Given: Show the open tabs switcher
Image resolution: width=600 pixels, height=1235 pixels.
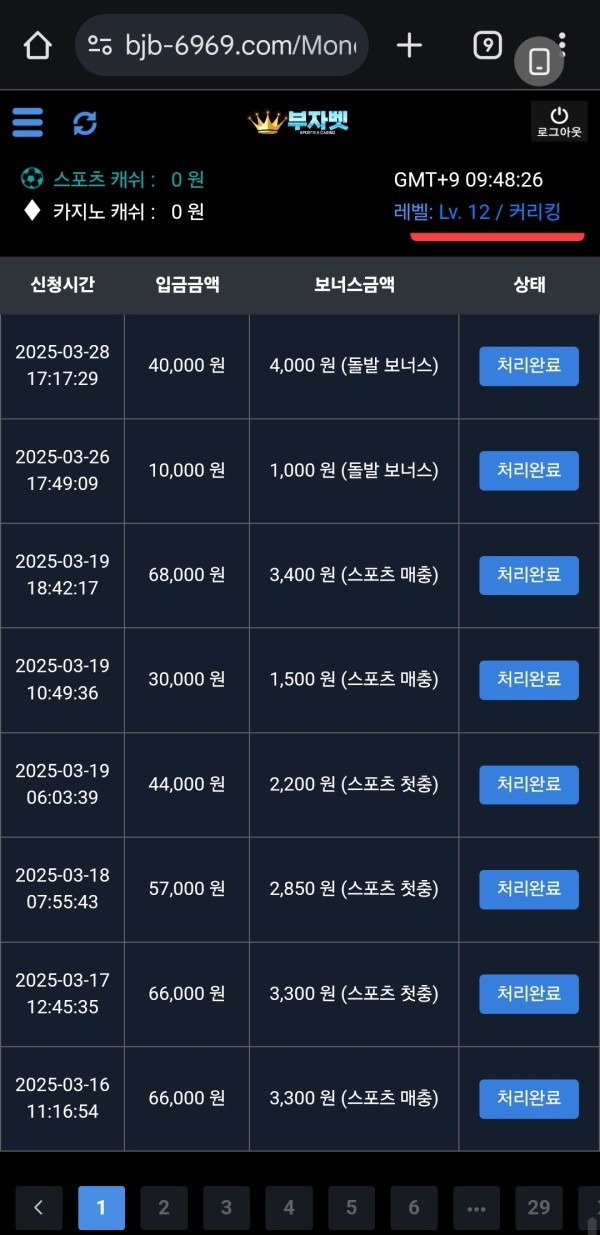Looking at the screenshot, I should [x=487, y=46].
